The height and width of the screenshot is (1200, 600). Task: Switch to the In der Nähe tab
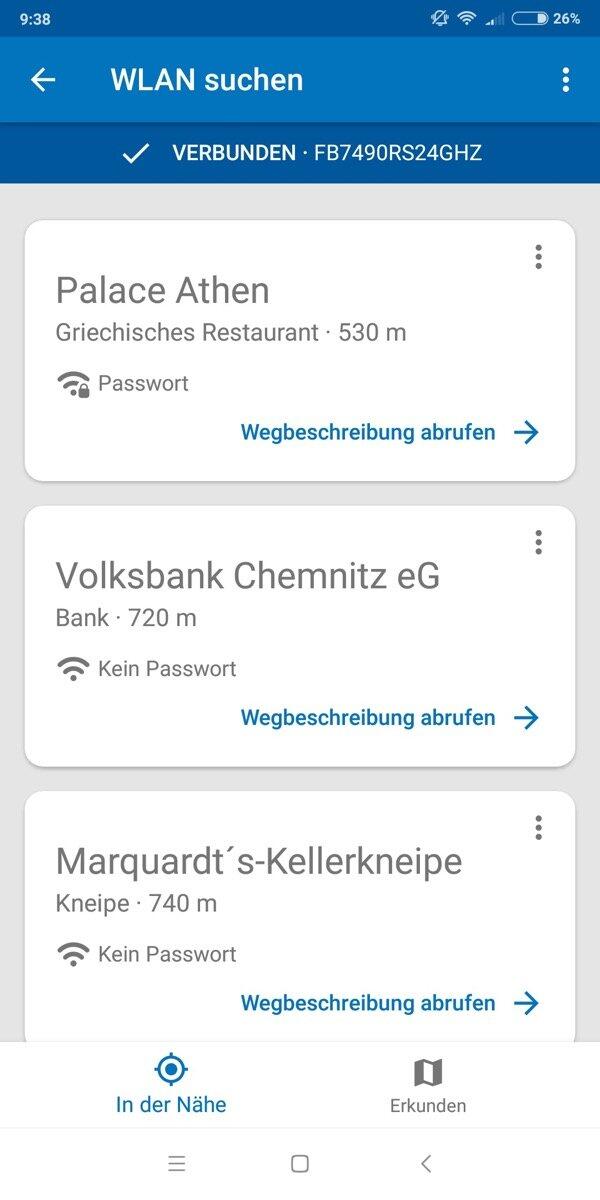point(171,1085)
